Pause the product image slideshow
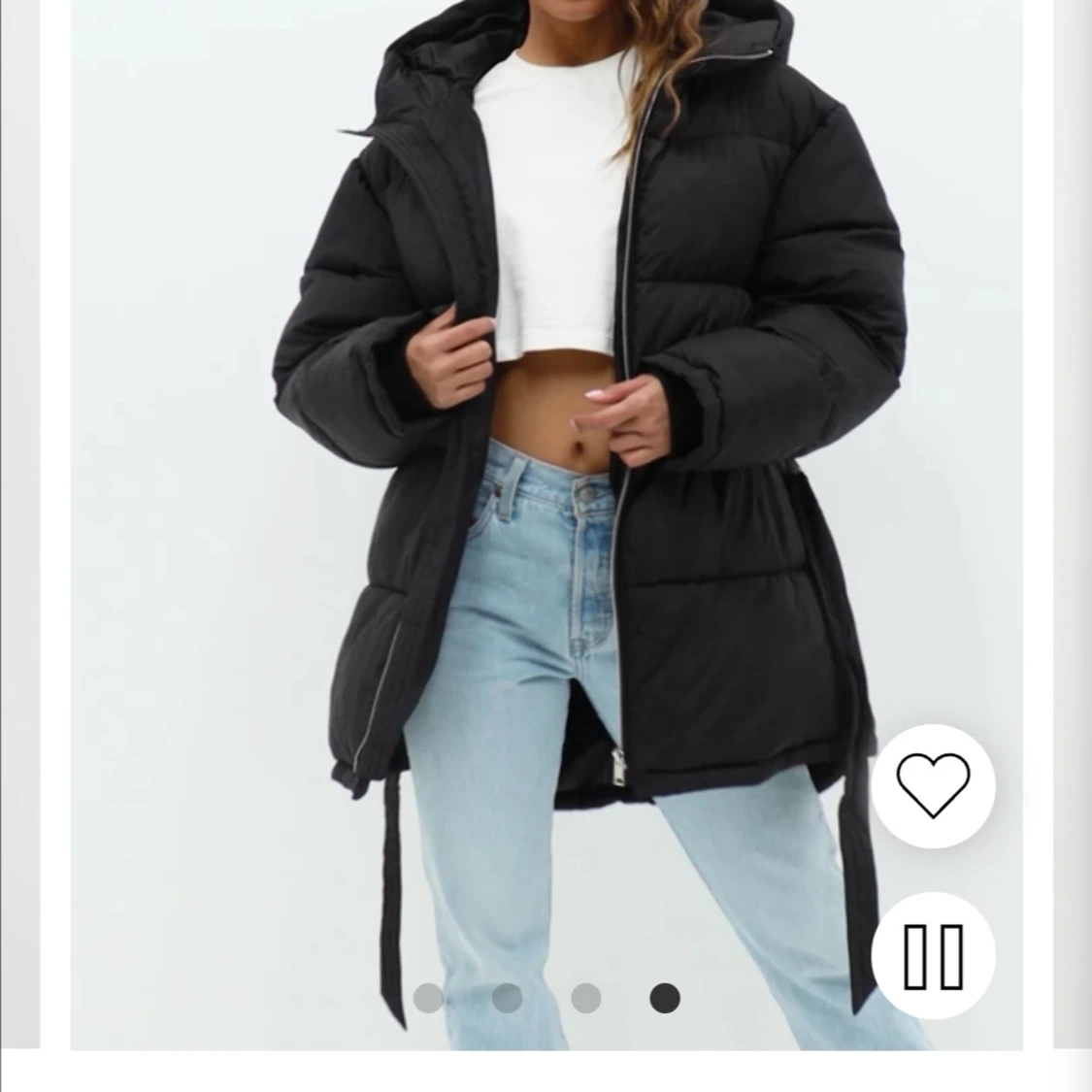This screenshot has height=1092, width=1092. point(933,954)
